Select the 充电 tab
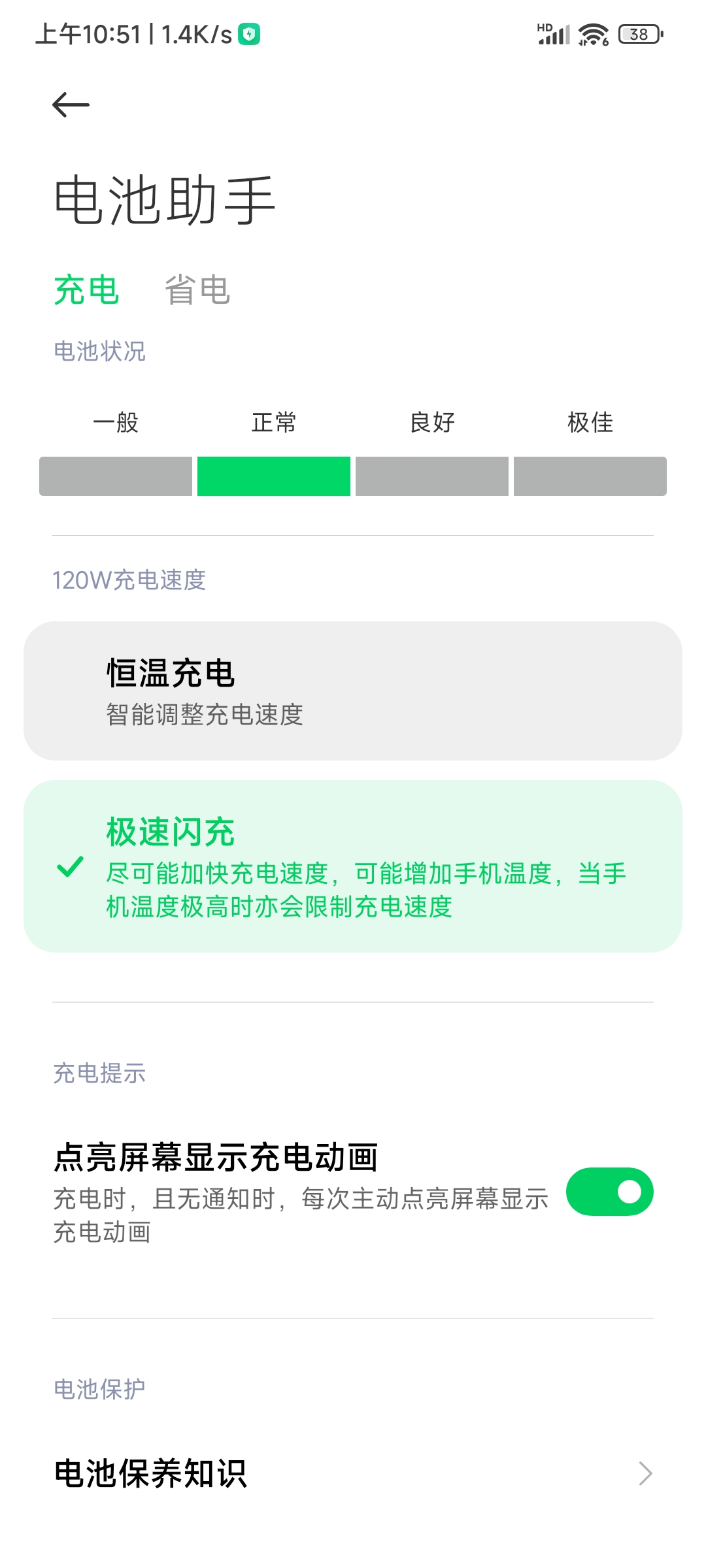The height and width of the screenshot is (1568, 706). pos(86,289)
